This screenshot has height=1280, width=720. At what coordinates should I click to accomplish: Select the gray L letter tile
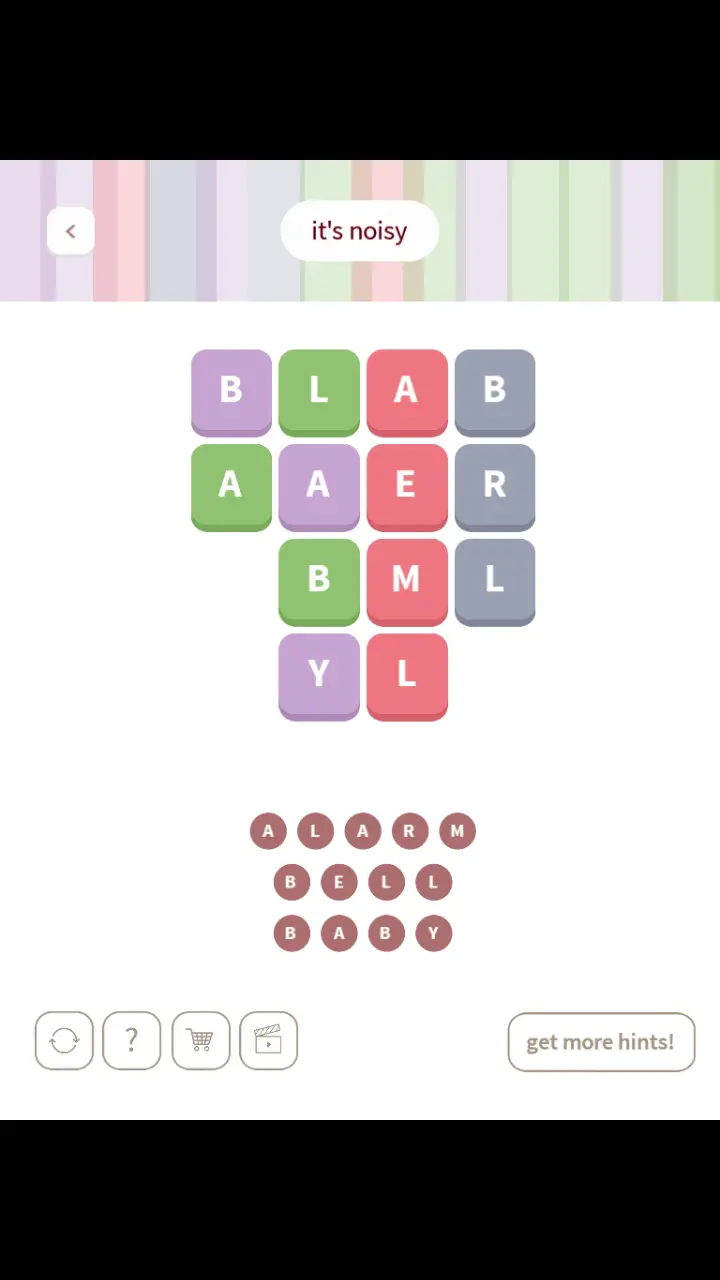(495, 582)
